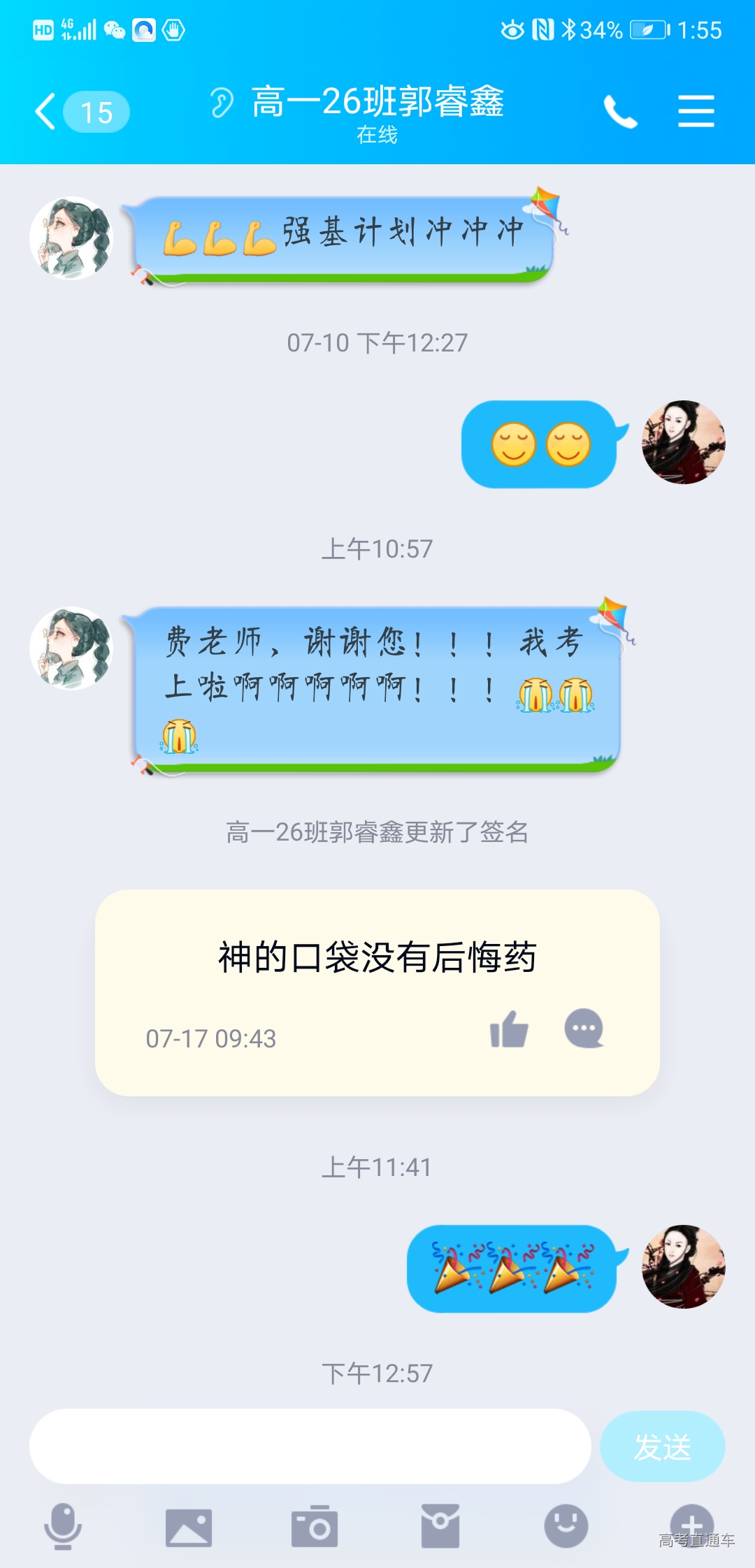The height and width of the screenshot is (1568, 755).
Task: Go back to the message list
Action: point(46,112)
